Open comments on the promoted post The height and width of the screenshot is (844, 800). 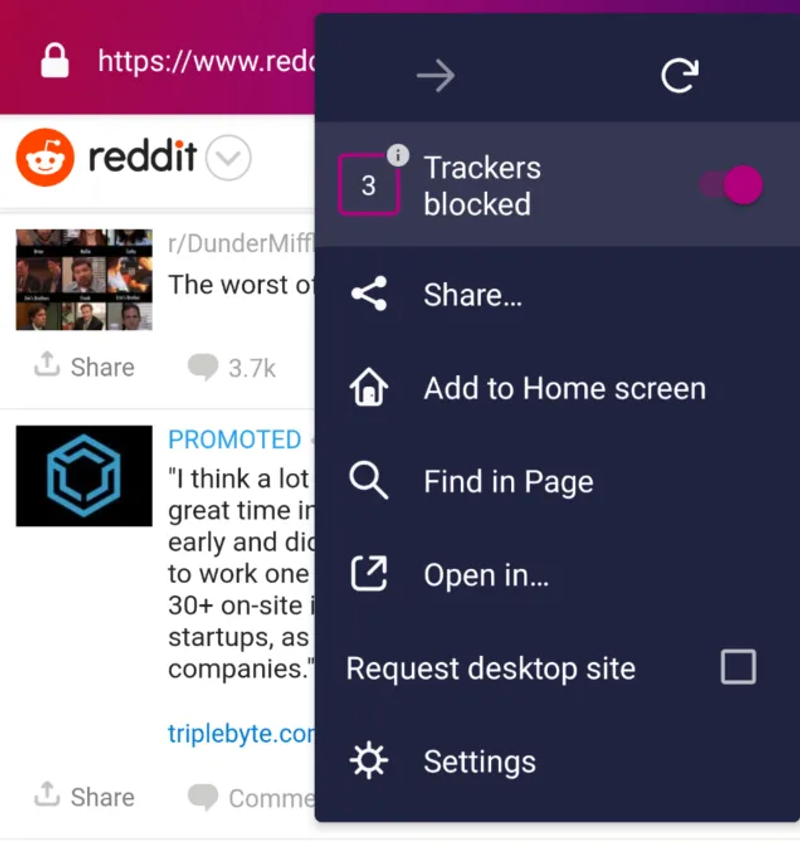click(x=252, y=798)
